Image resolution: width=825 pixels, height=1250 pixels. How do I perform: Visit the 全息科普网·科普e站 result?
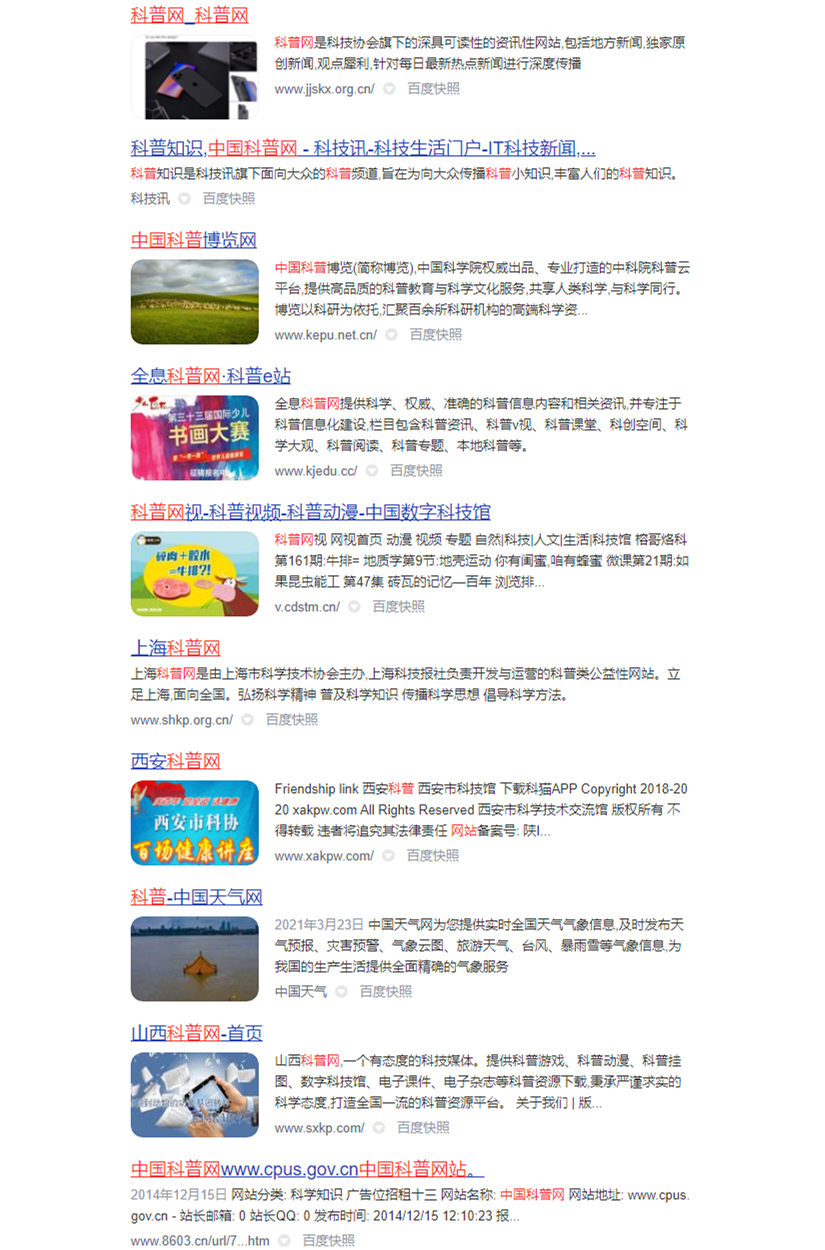coord(210,376)
